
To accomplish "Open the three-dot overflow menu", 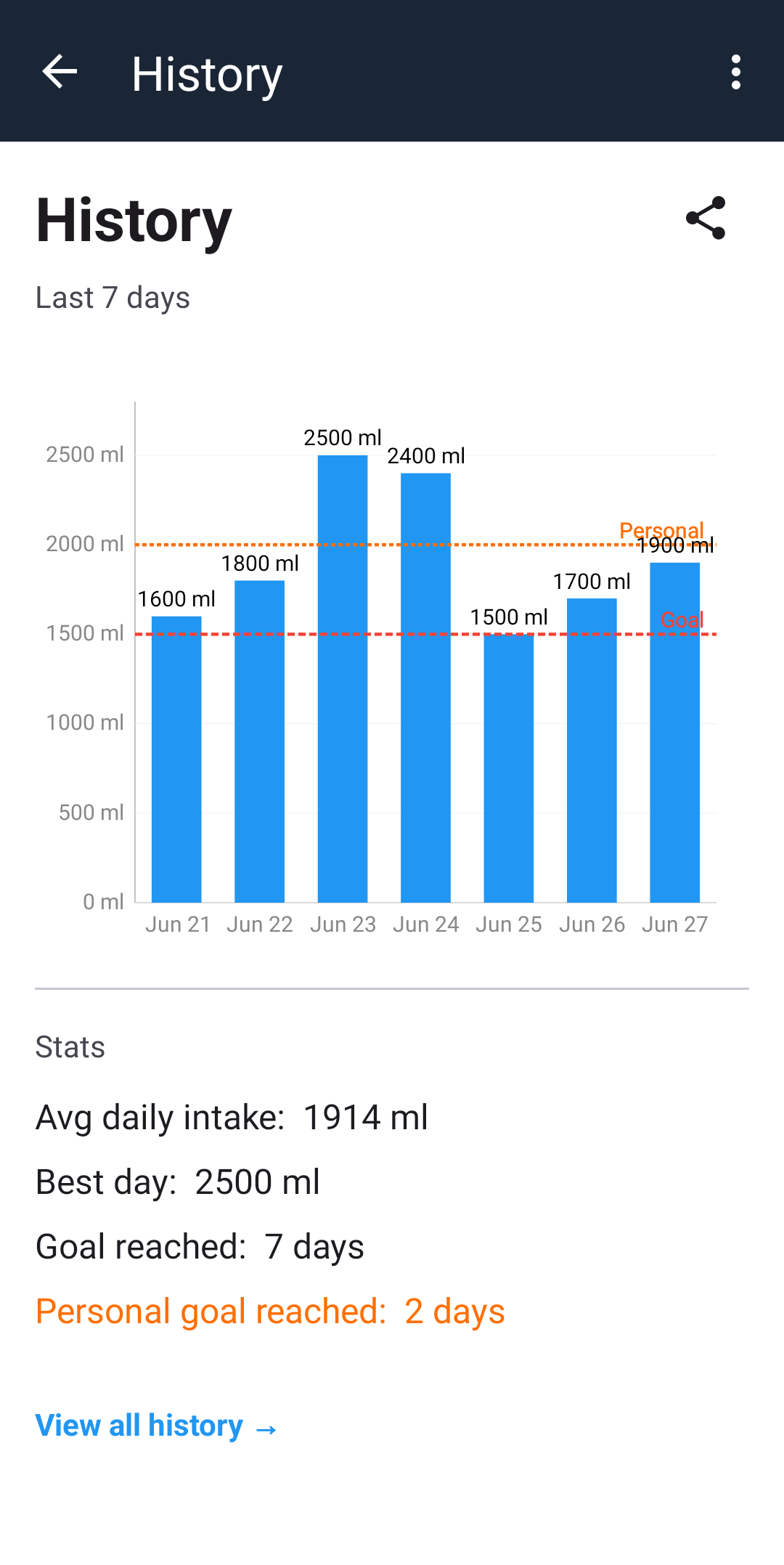I will click(736, 72).
